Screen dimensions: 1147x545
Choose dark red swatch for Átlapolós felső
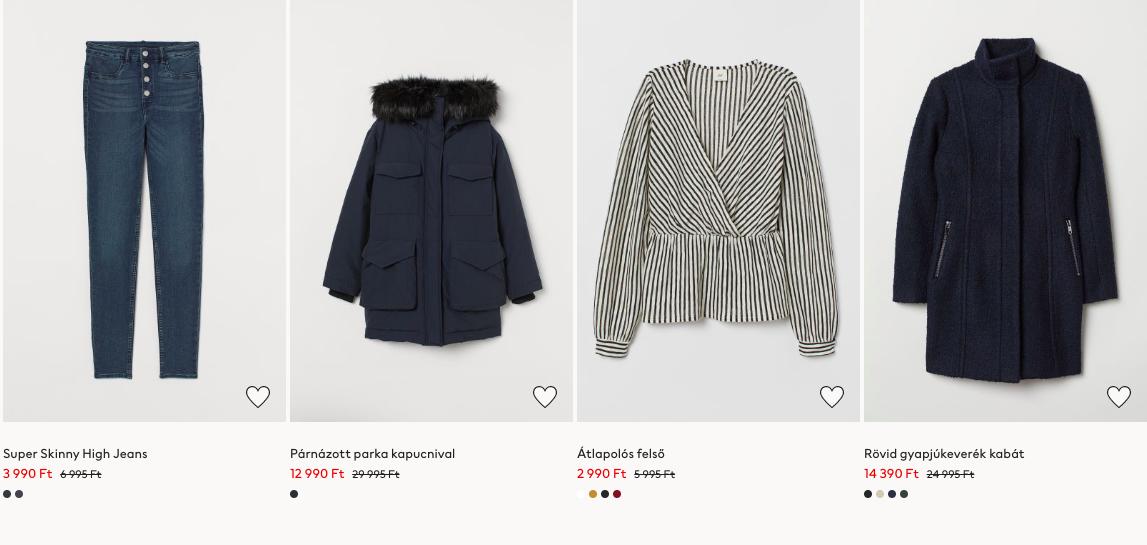(x=617, y=494)
